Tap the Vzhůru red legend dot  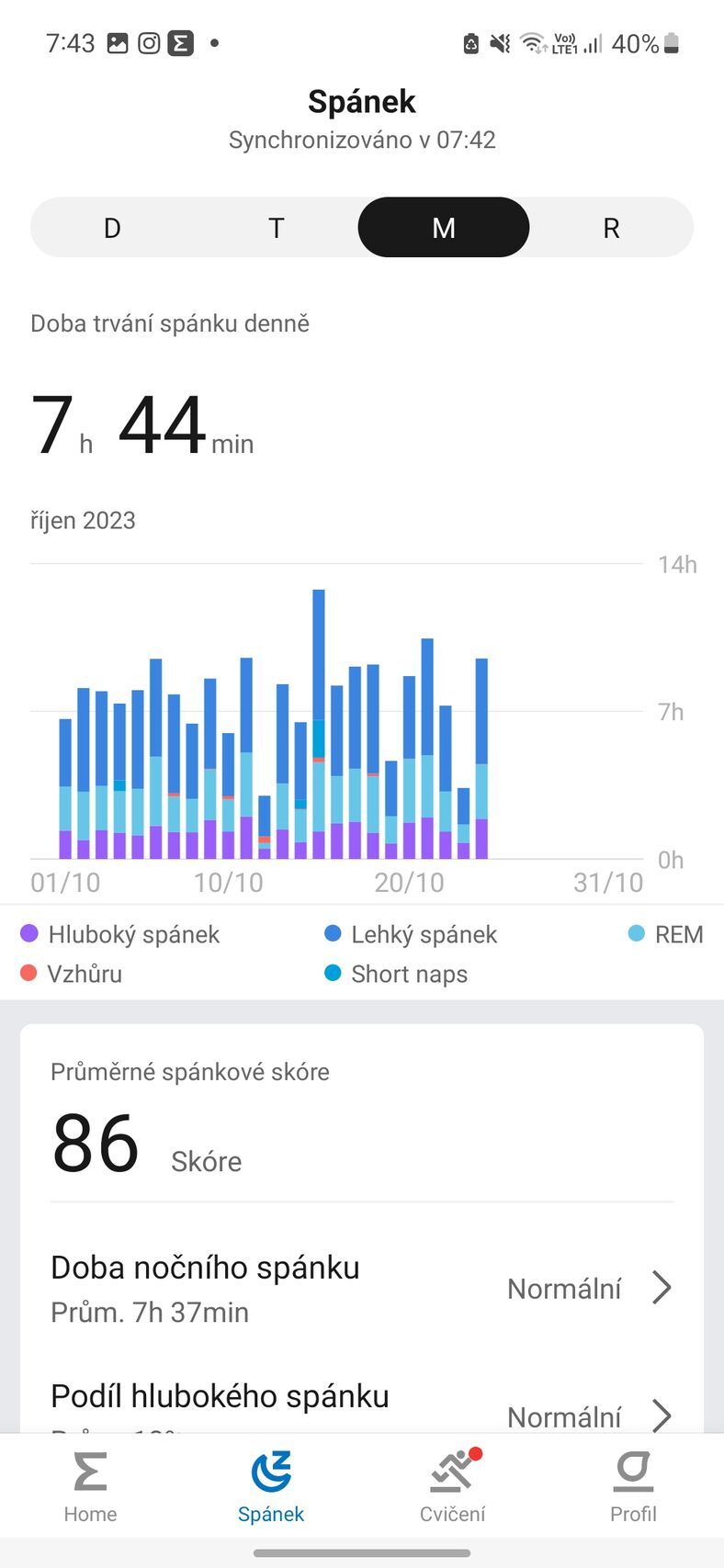pos(28,973)
